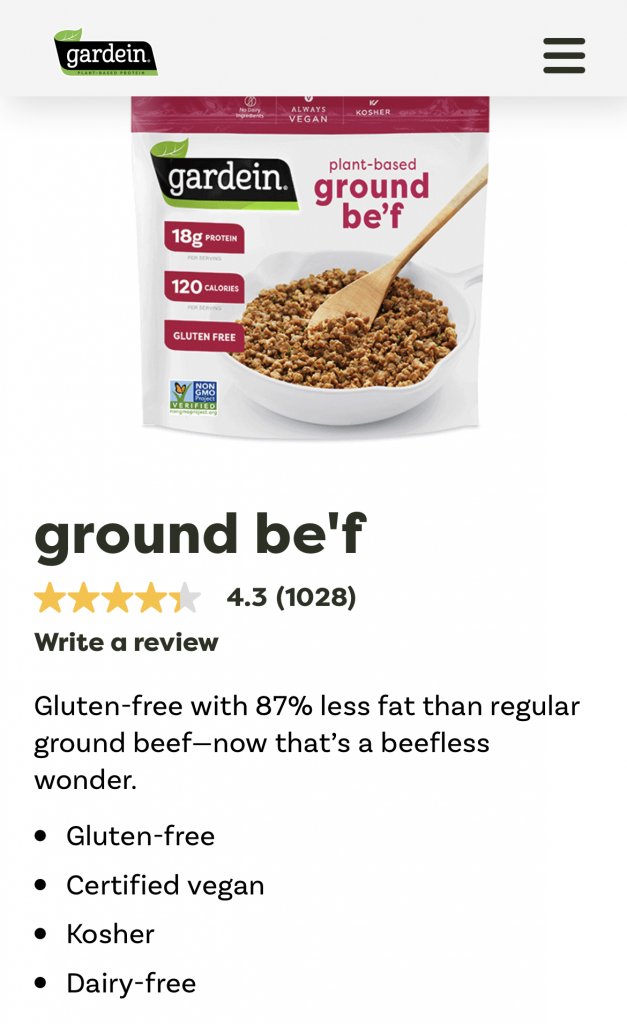Screen dimensions: 627x1024
Task: View the ground be'f product image
Action: coord(310,265)
